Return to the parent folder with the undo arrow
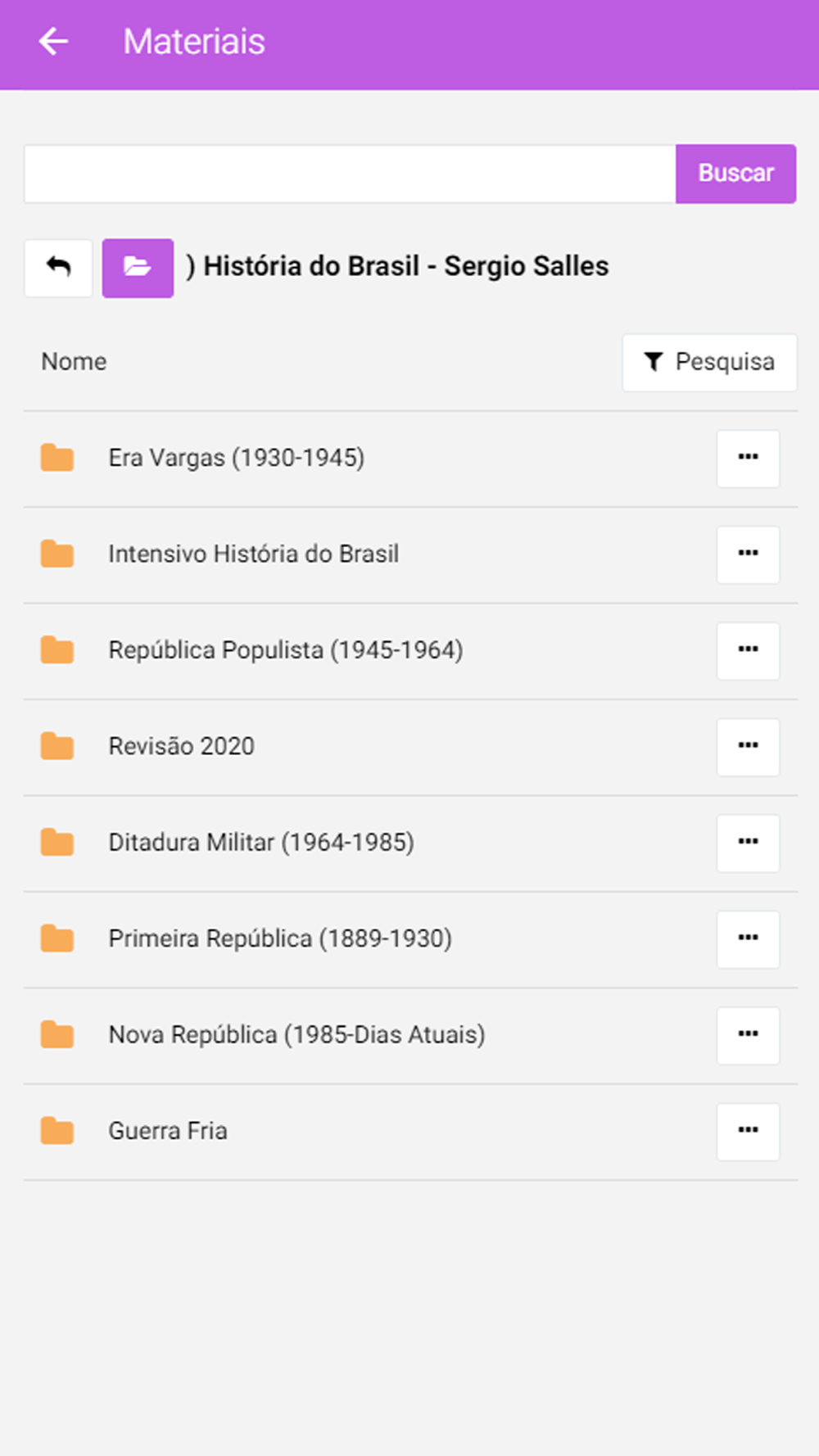 (x=58, y=268)
